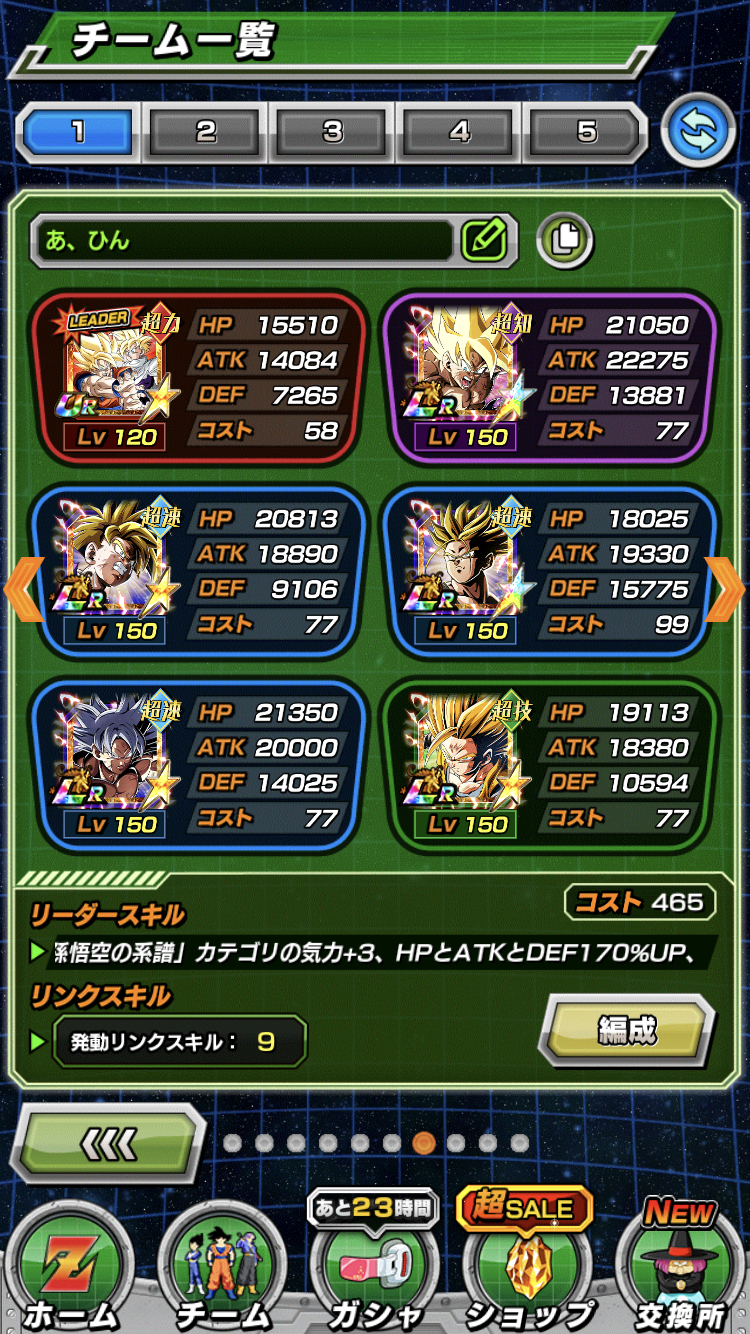The image size is (750, 1334).
Task: Edit the team name with pencil icon
Action: pyautogui.click(x=485, y=240)
